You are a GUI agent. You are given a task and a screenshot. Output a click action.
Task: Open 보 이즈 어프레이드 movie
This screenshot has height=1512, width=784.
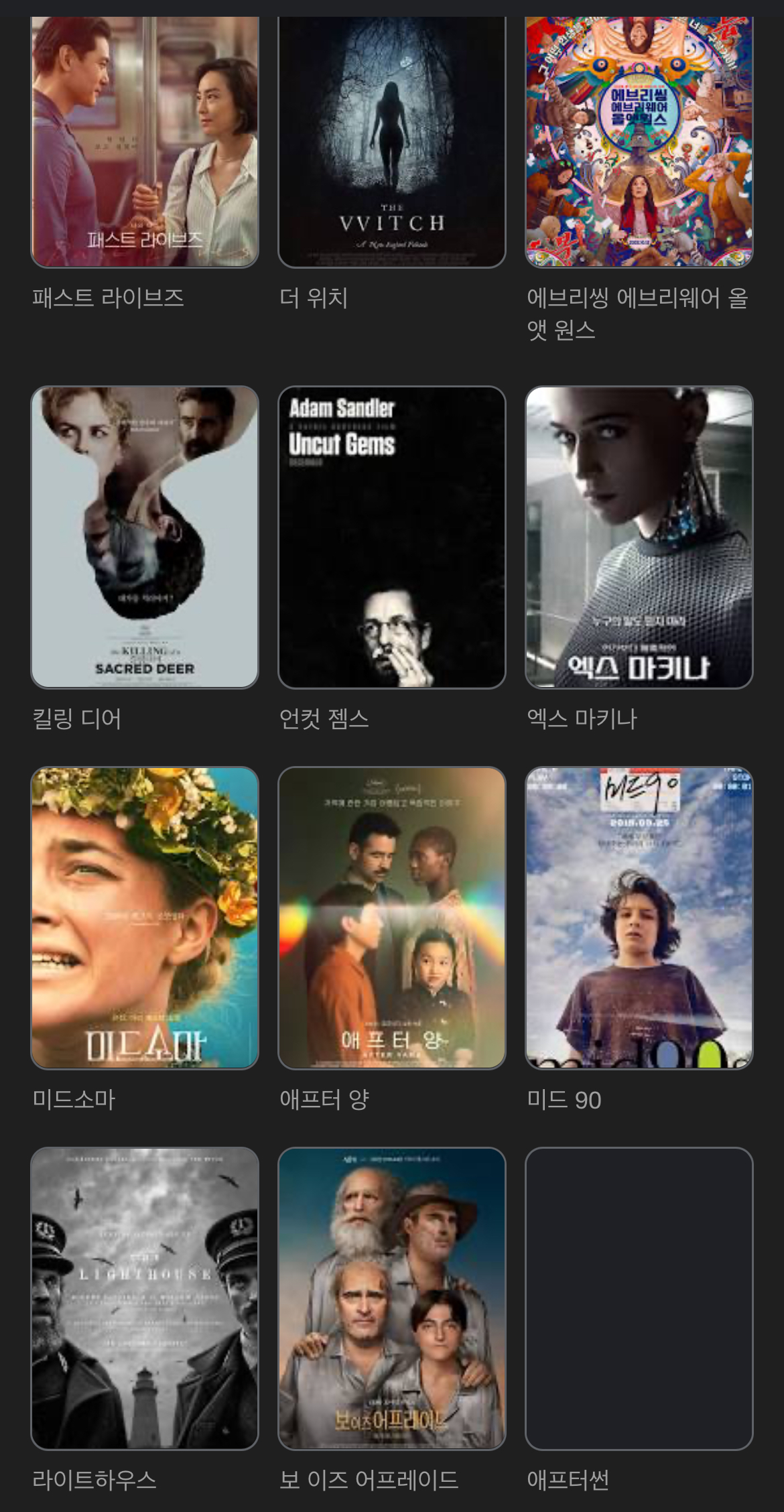click(x=392, y=1298)
